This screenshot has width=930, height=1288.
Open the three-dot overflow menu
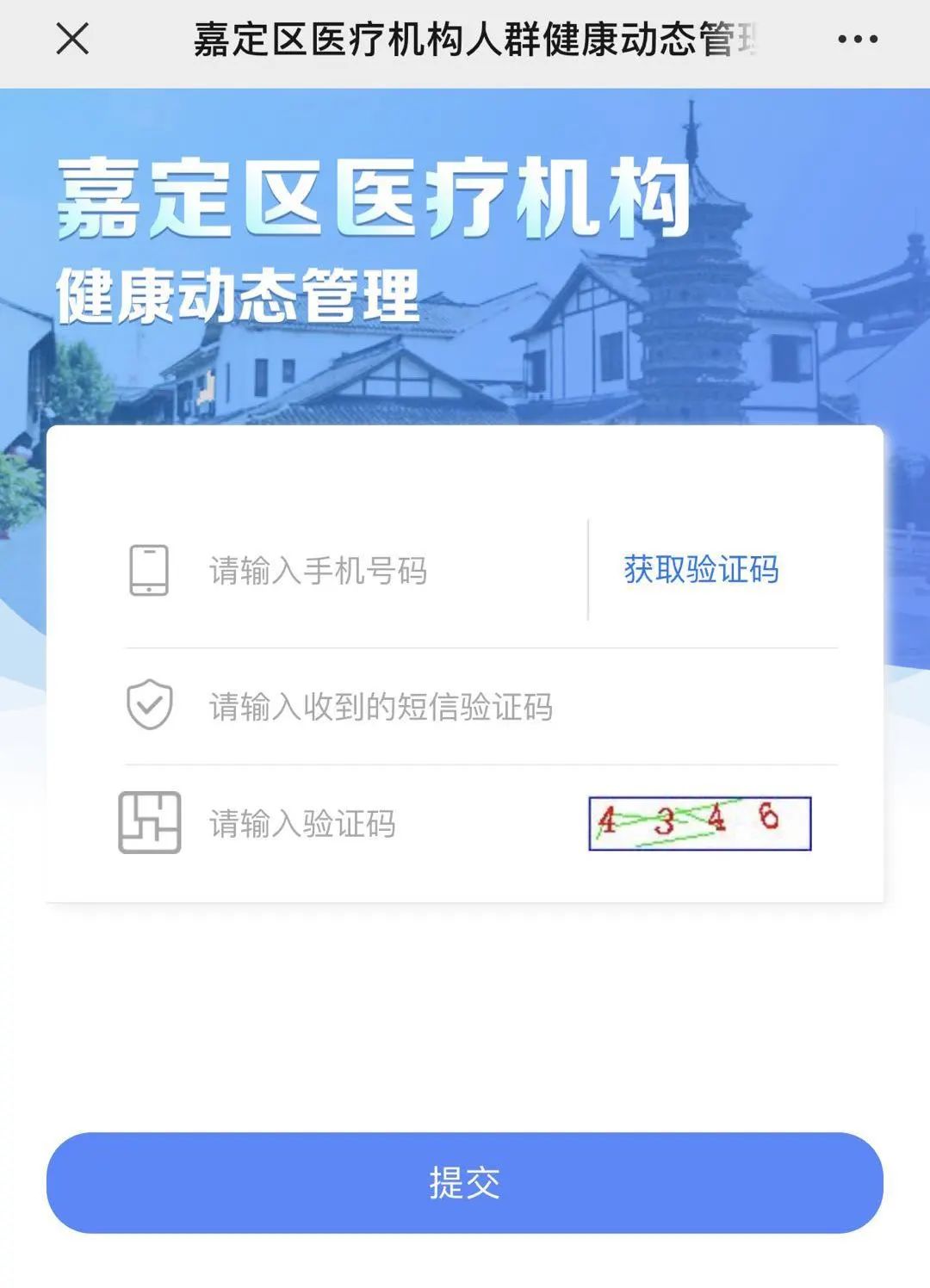[858, 40]
